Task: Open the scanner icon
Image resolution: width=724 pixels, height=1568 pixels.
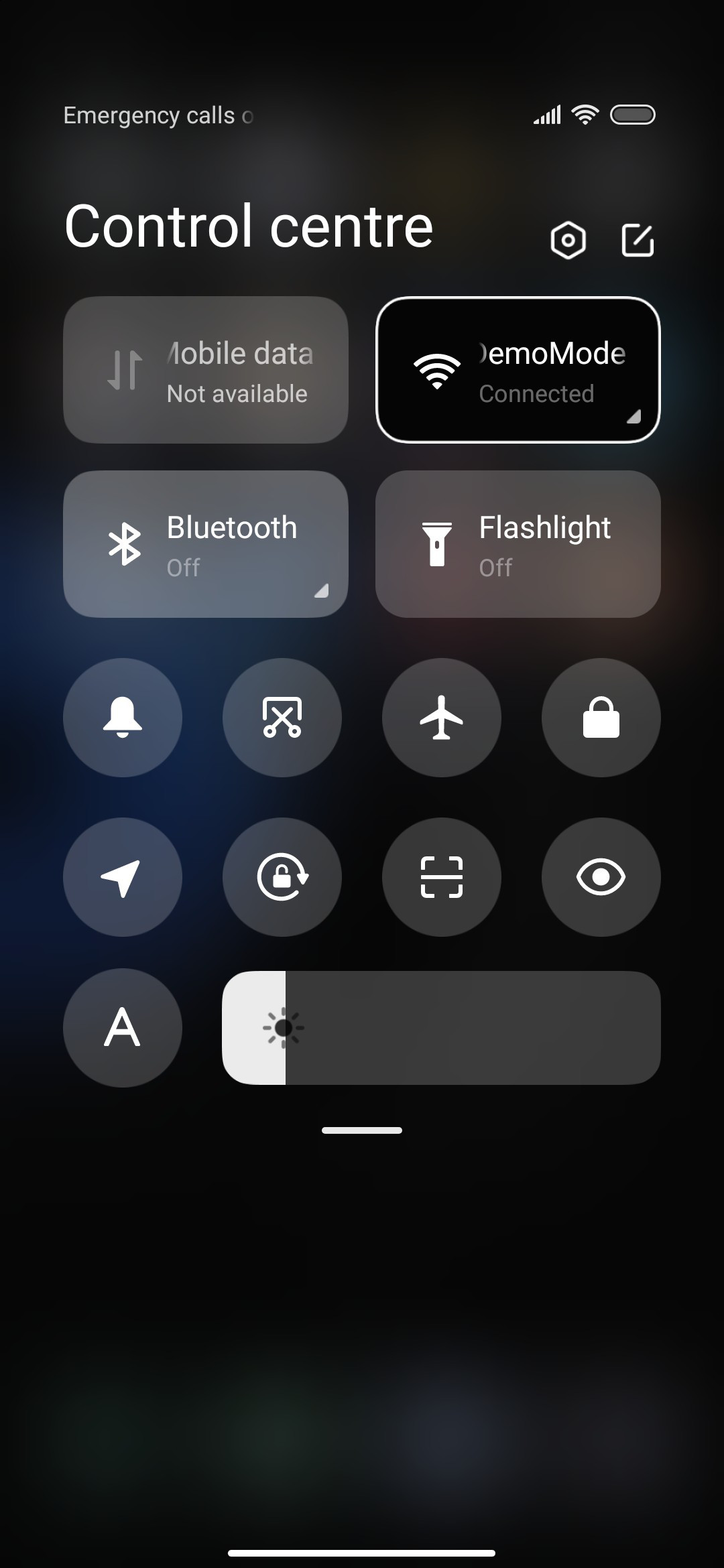Action: click(x=442, y=877)
